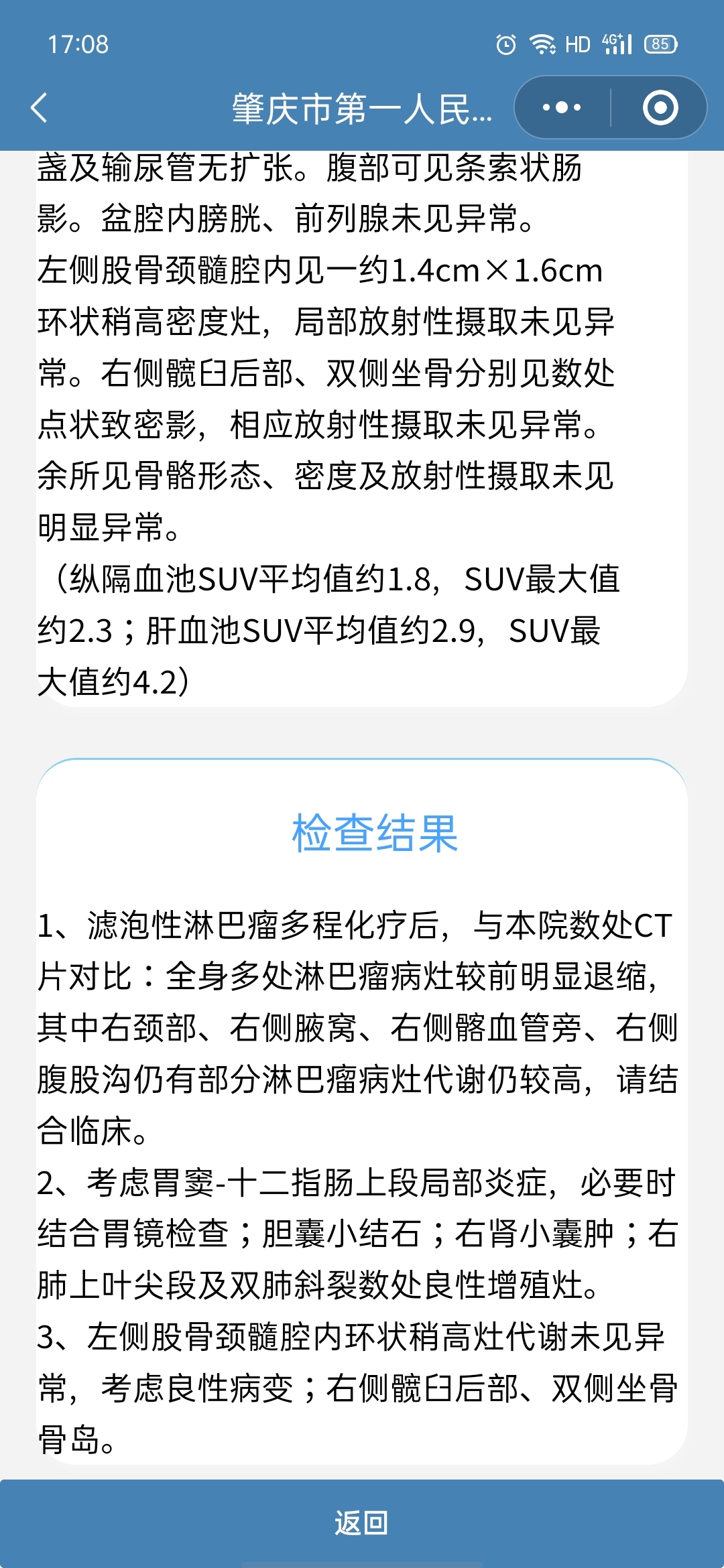Close the mini program with circle icon
Screen dimensions: 724x1568
point(660,108)
